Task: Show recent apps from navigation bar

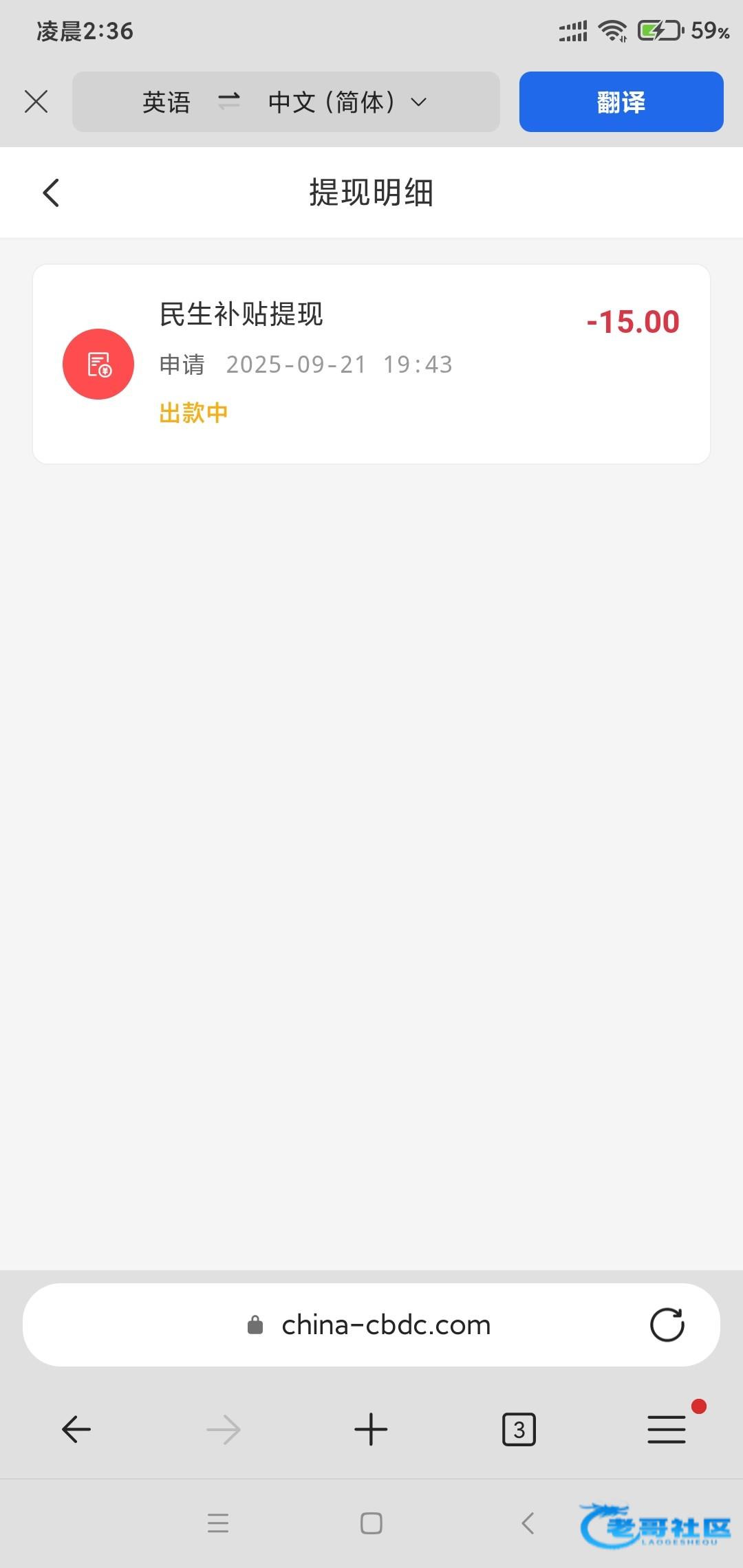Action: click(x=218, y=1523)
